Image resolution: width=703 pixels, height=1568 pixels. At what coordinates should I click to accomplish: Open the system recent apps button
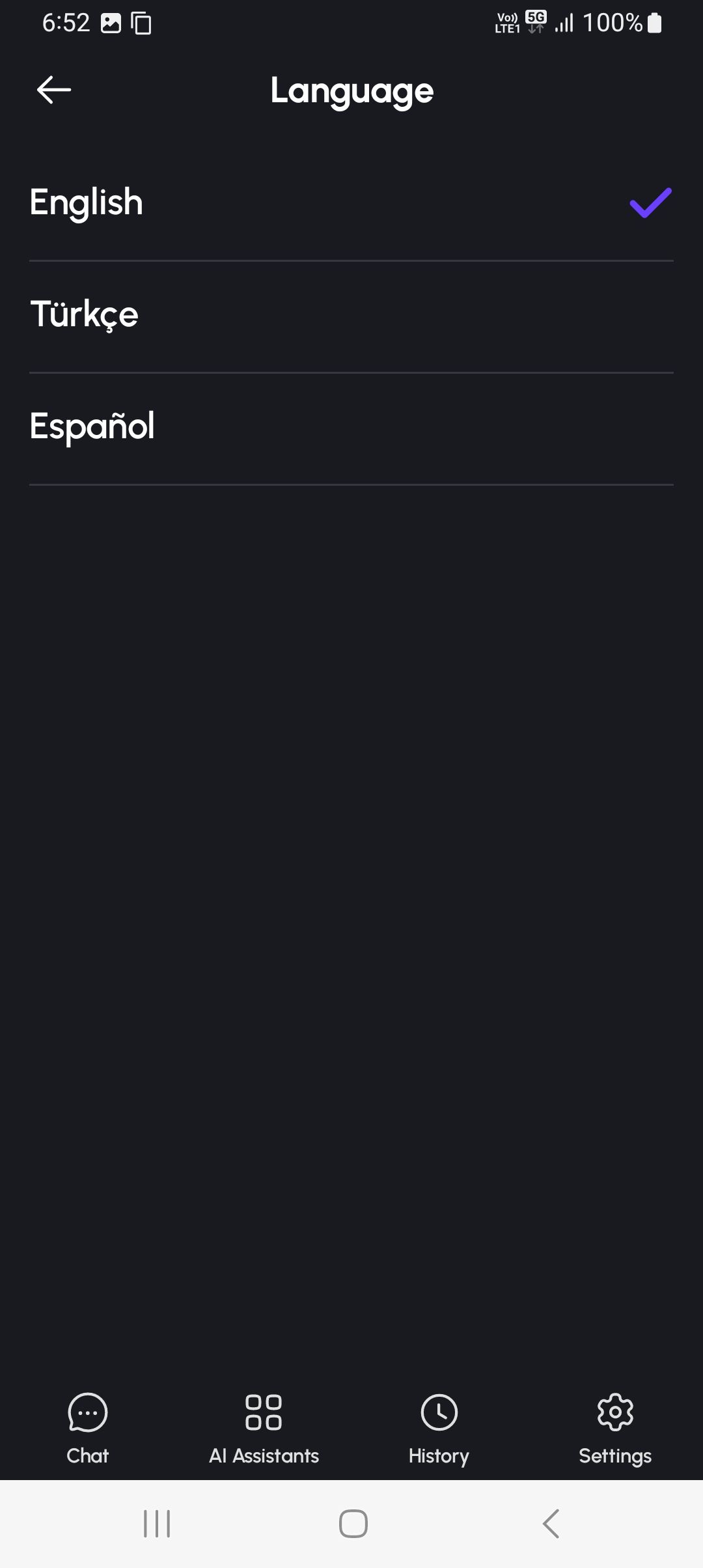coord(157,1524)
